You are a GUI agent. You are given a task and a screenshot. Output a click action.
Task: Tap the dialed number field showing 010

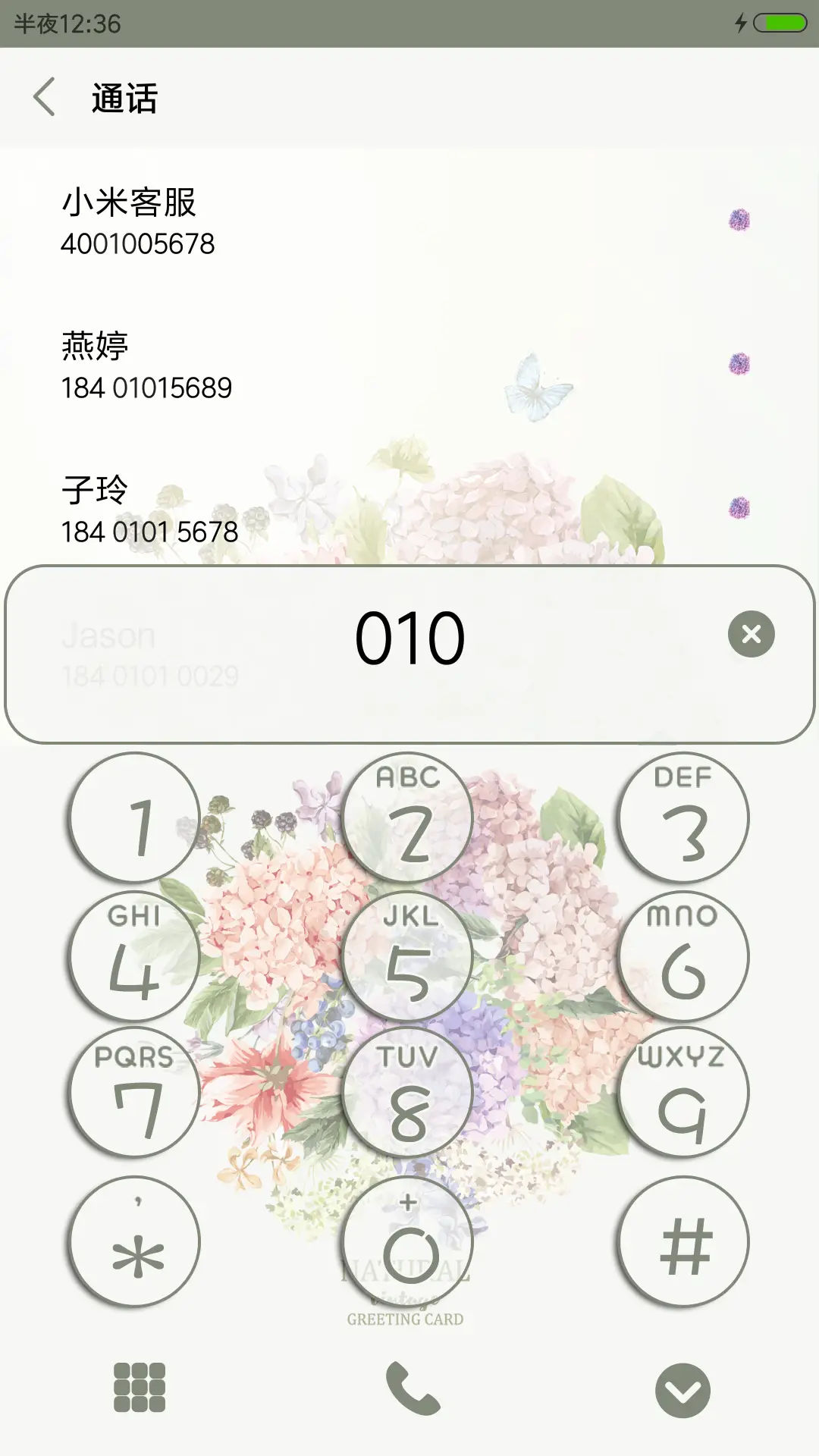pyautogui.click(x=409, y=635)
